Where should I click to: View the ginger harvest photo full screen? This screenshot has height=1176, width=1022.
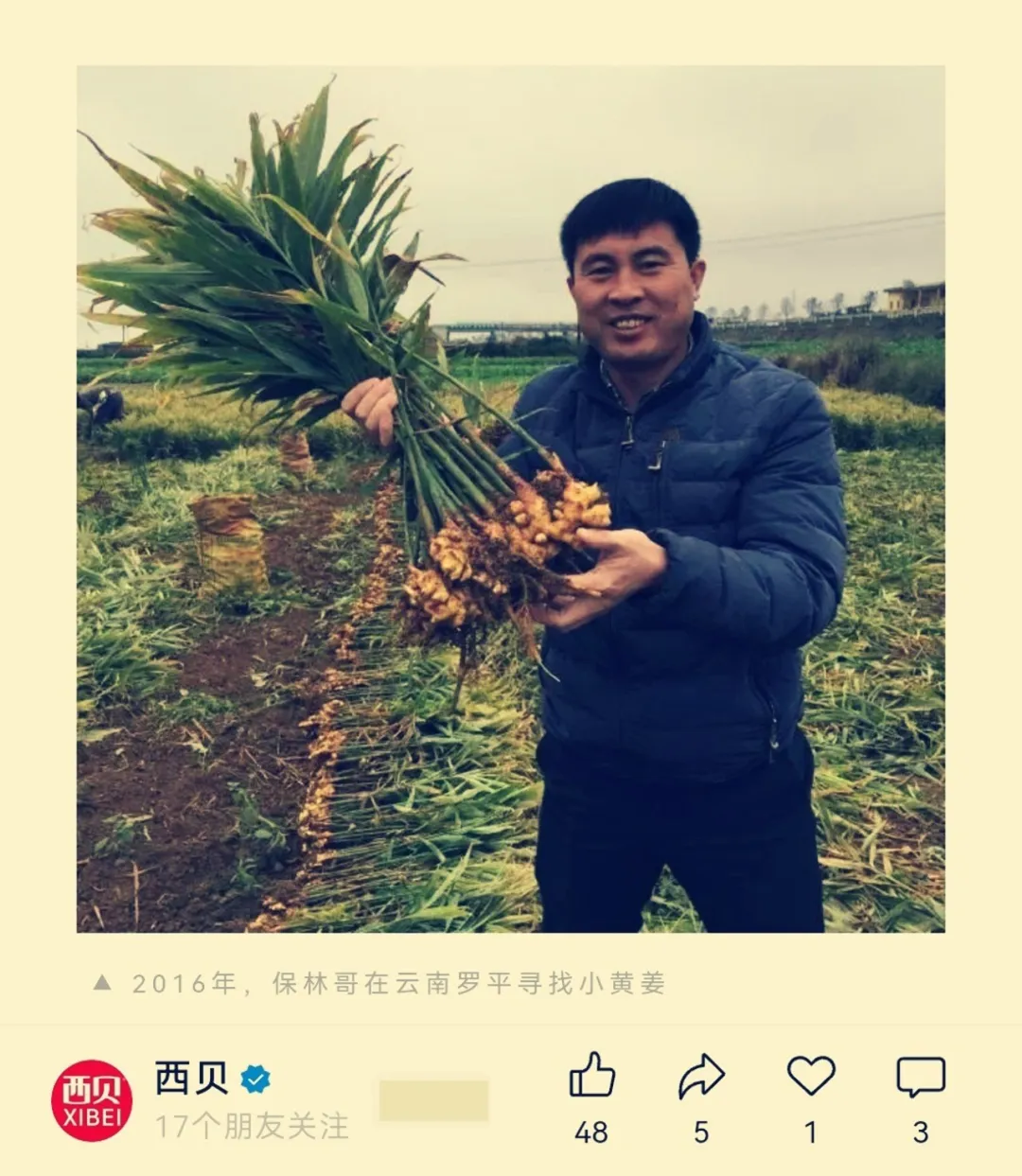(x=510, y=499)
